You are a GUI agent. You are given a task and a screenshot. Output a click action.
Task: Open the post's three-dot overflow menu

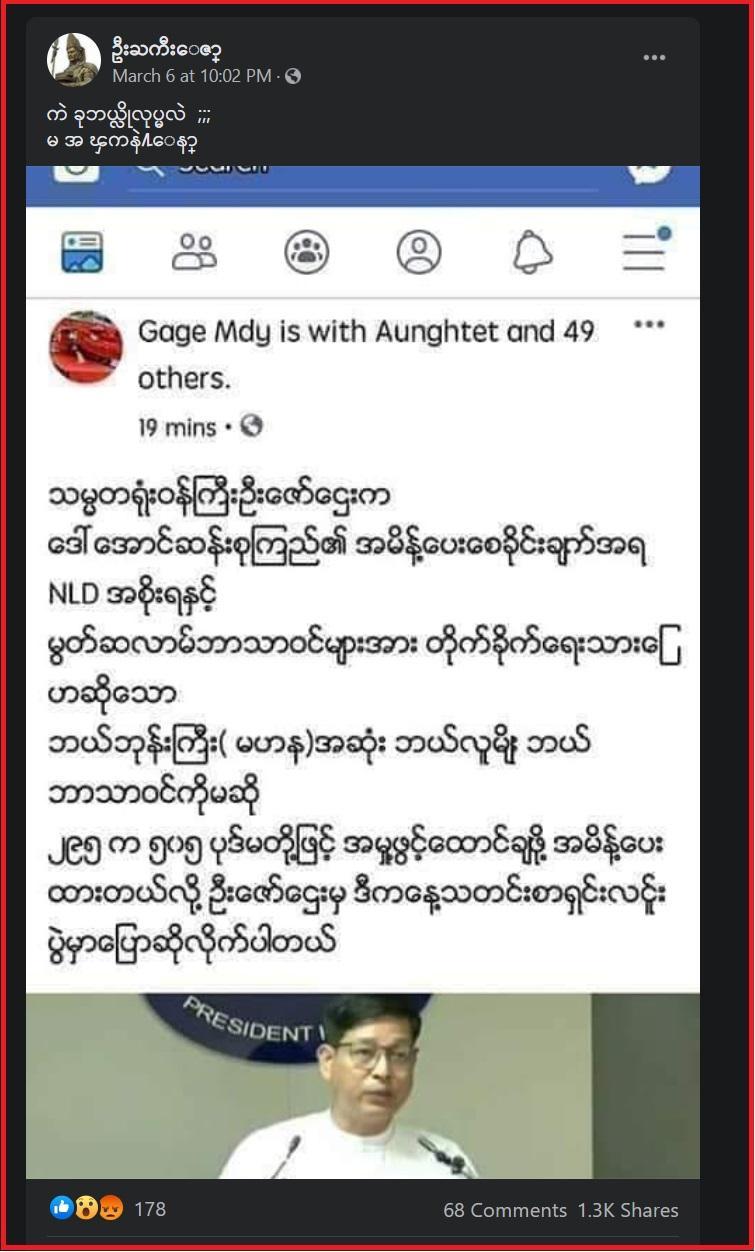pos(654,58)
